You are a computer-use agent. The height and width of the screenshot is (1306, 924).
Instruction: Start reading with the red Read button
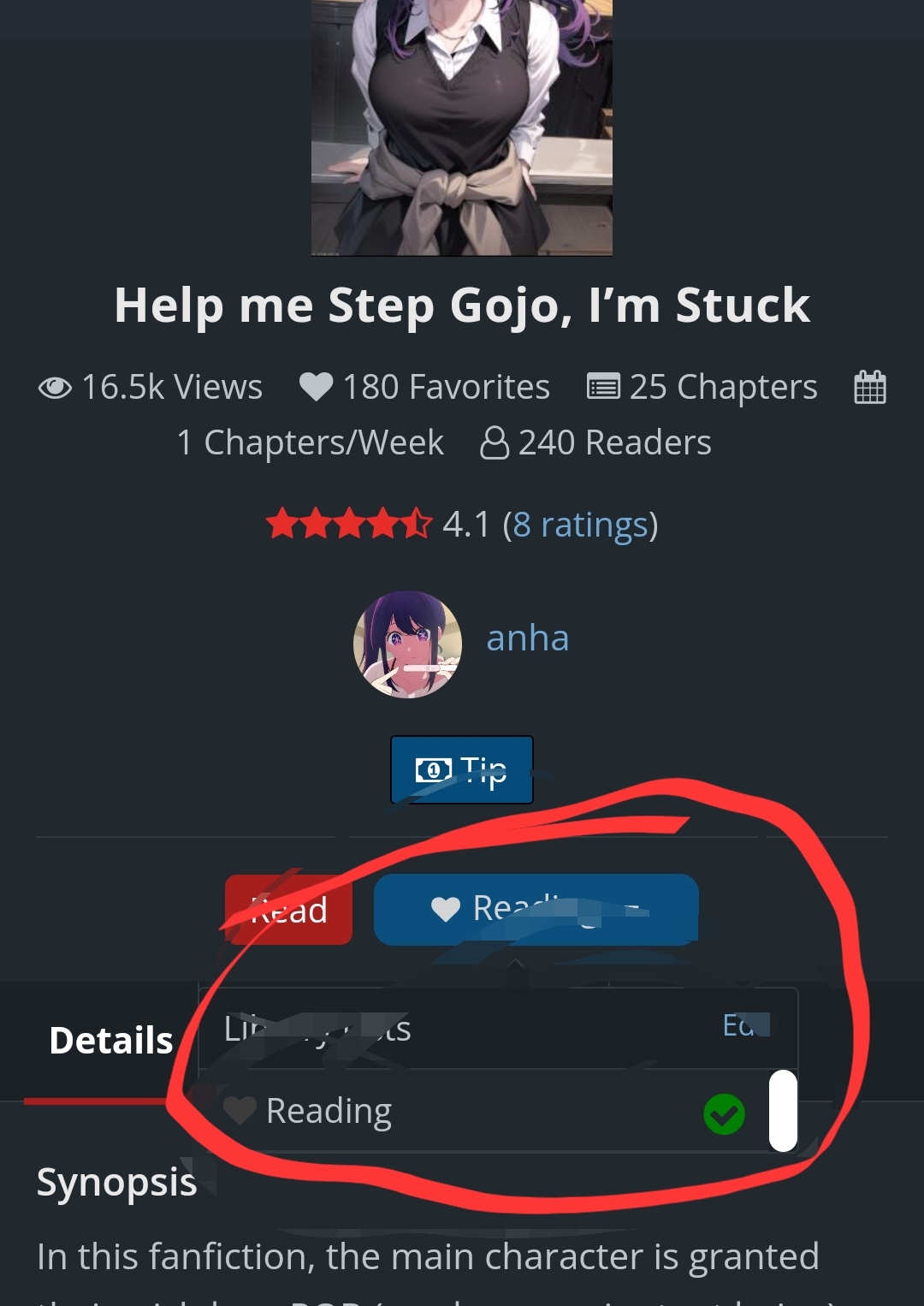(x=289, y=911)
